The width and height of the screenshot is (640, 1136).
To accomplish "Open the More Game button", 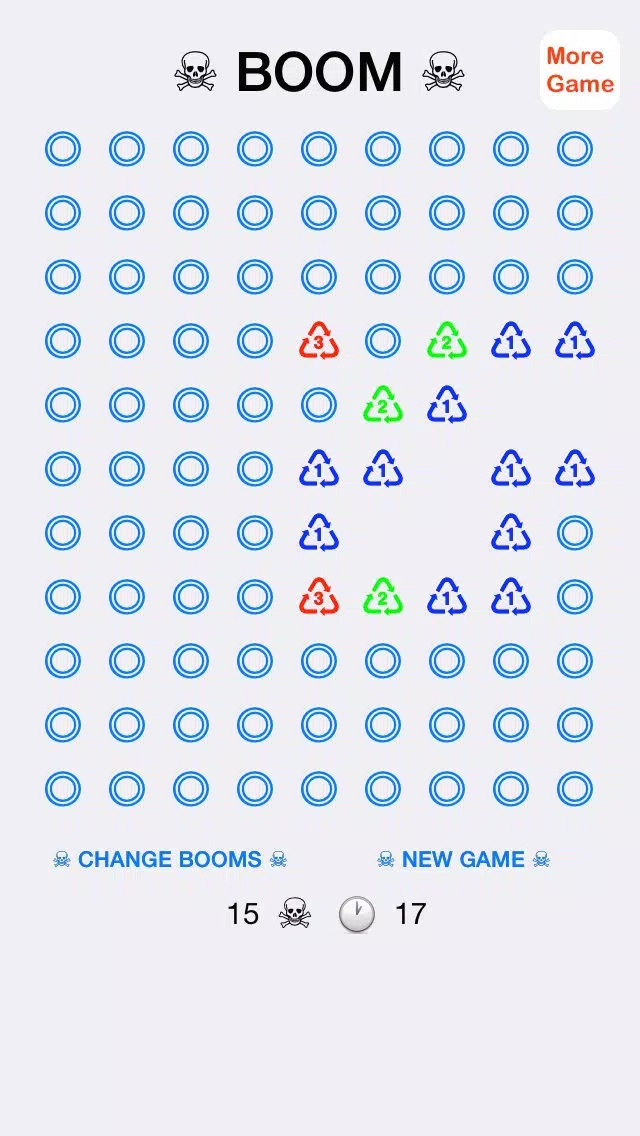I will click(x=580, y=70).
